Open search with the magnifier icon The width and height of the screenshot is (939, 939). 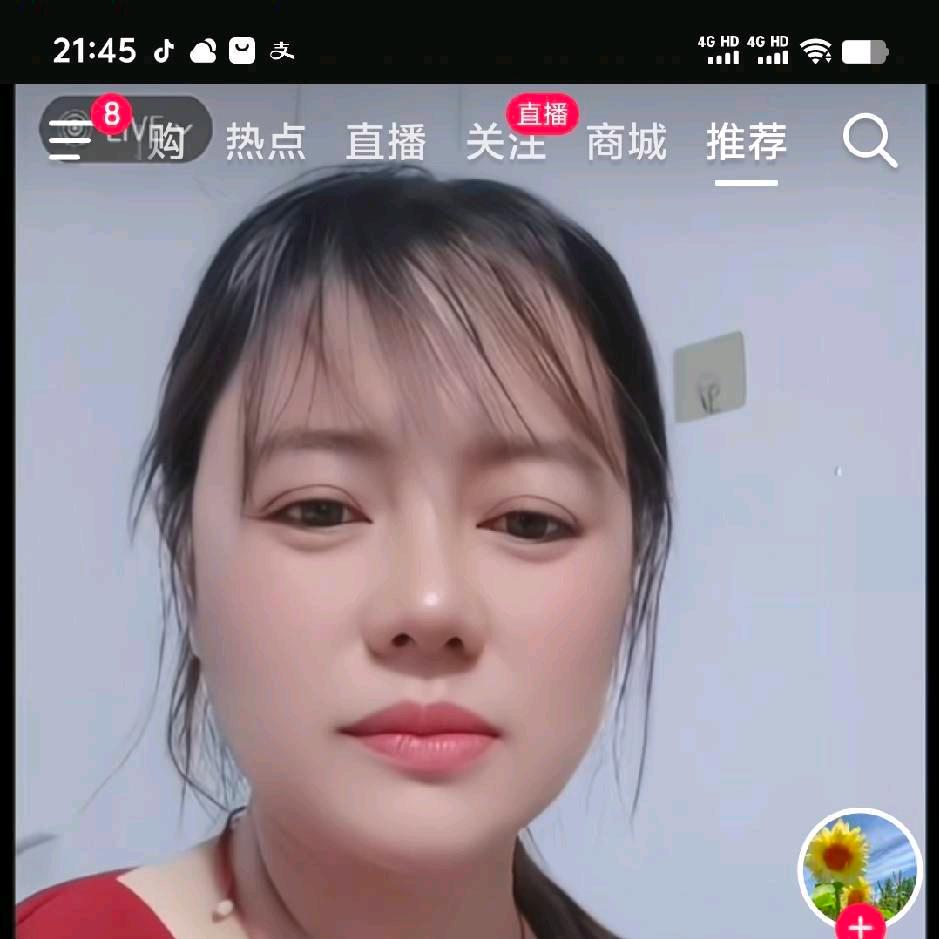869,141
